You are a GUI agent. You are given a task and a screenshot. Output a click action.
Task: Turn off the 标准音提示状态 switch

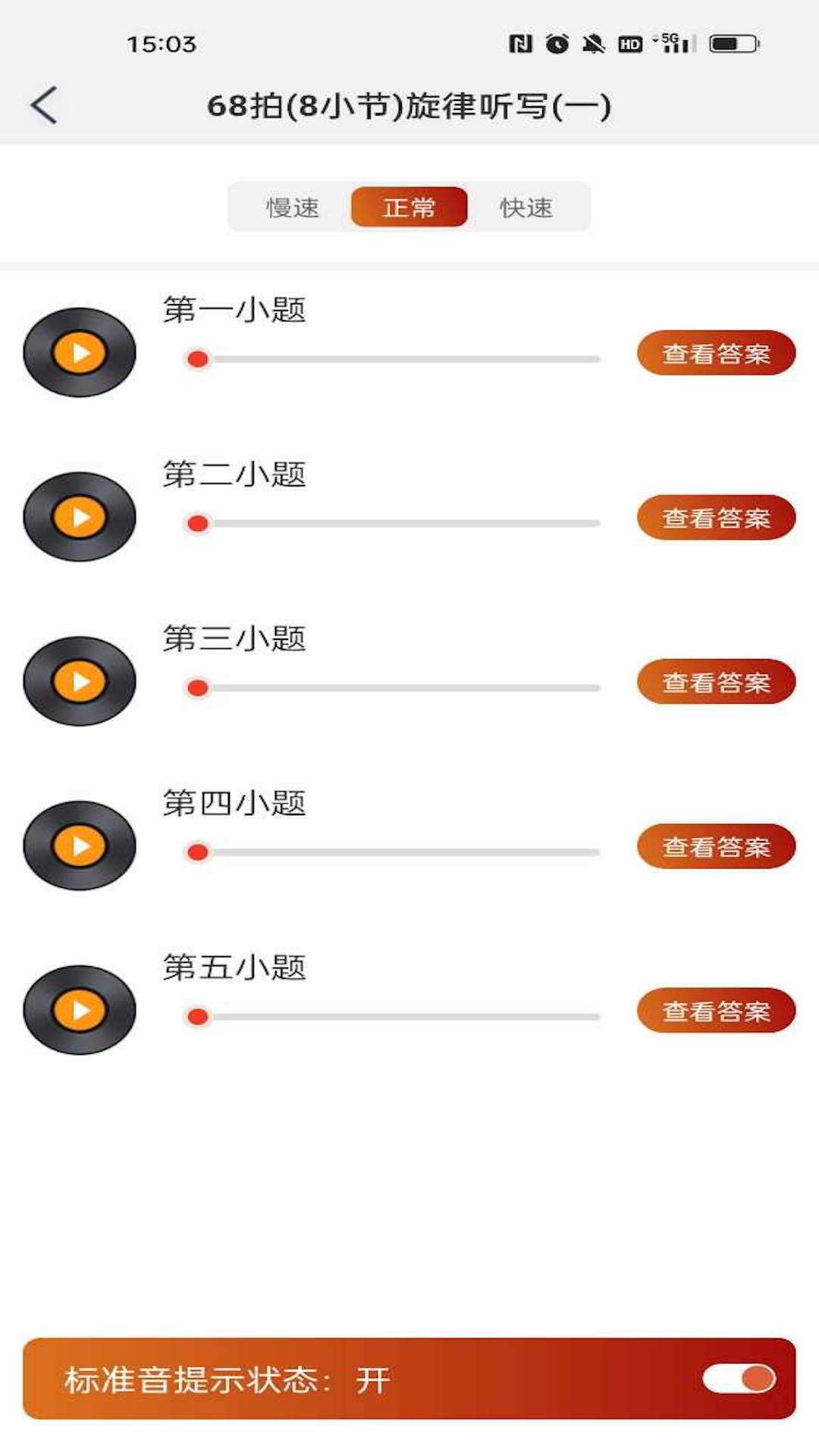[x=739, y=1379]
